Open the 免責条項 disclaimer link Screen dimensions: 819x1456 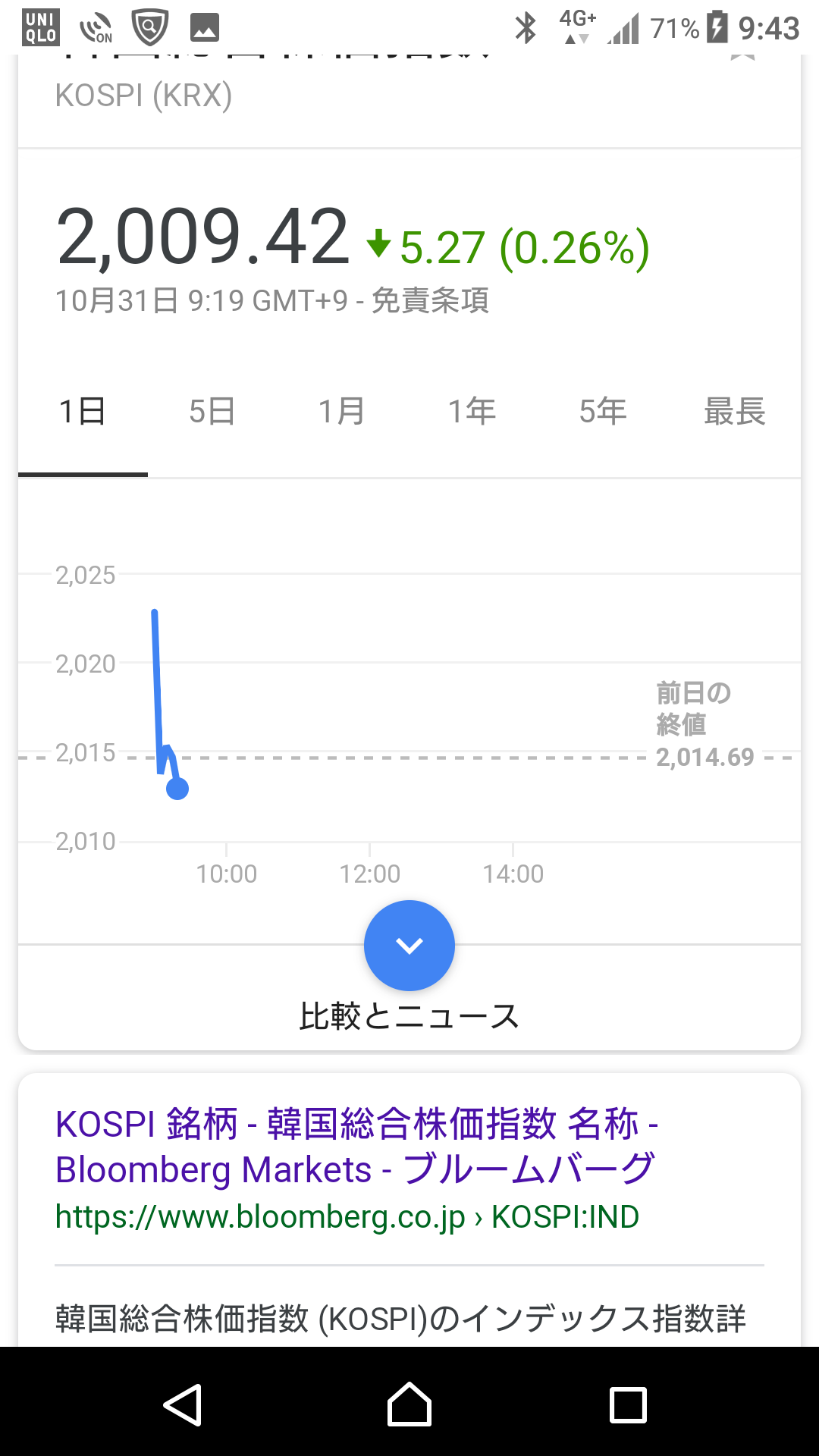430,301
